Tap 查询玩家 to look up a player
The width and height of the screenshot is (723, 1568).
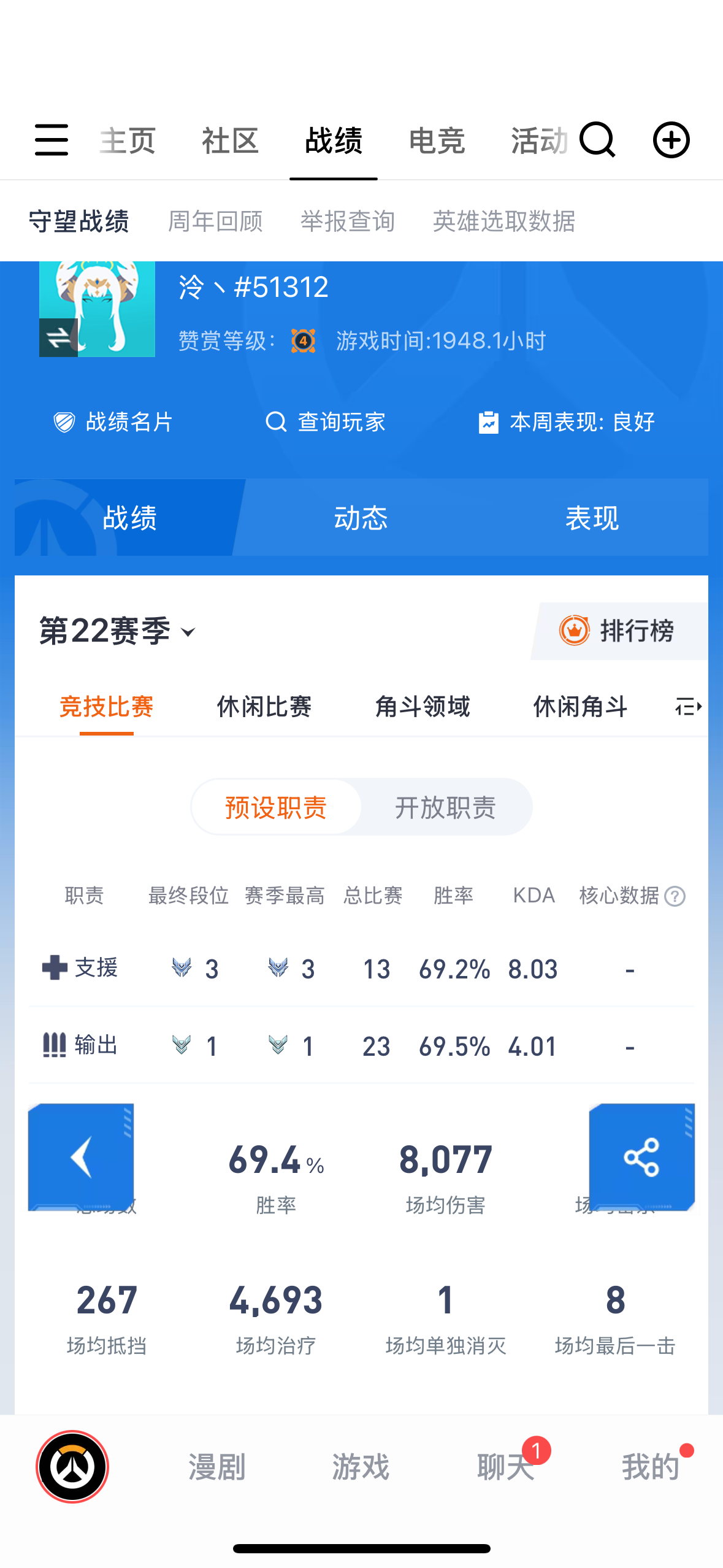point(326,422)
